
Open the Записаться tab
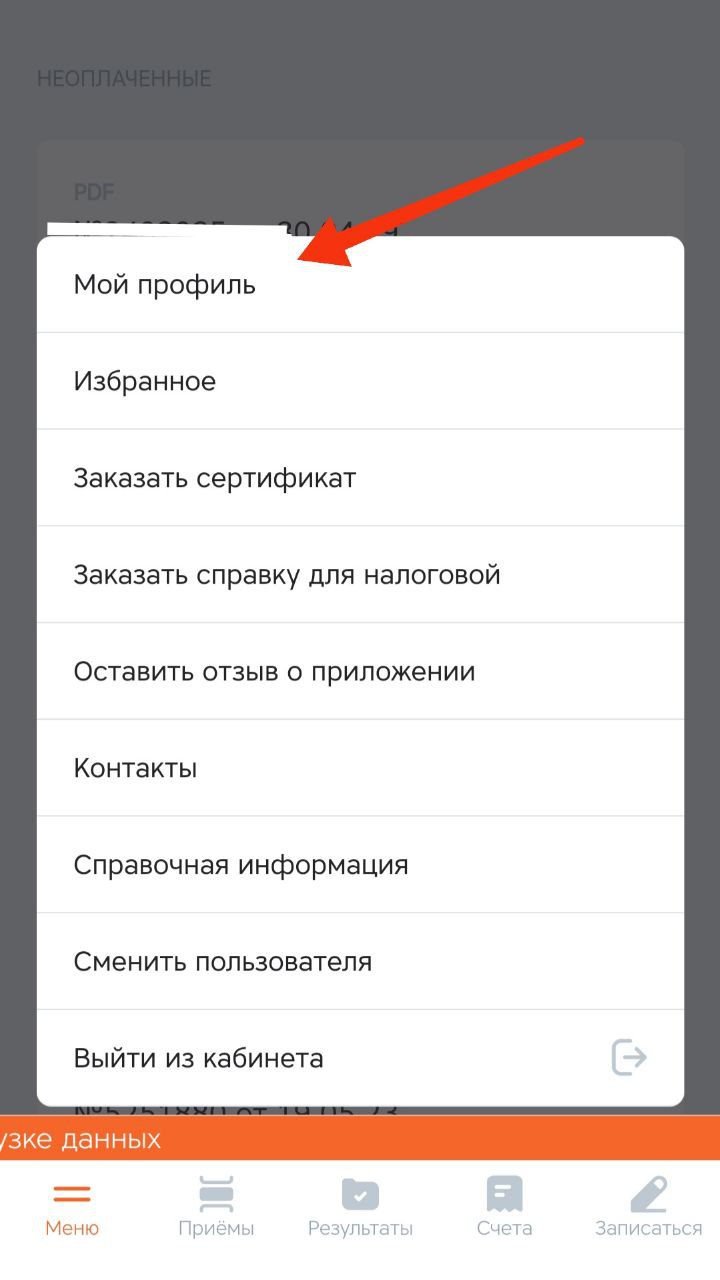pos(648,1208)
